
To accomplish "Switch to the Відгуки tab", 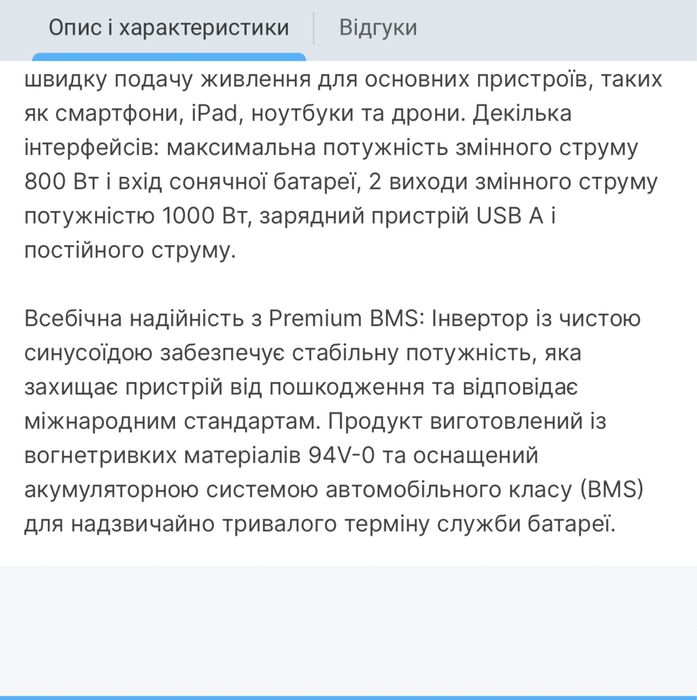I will 378,28.
